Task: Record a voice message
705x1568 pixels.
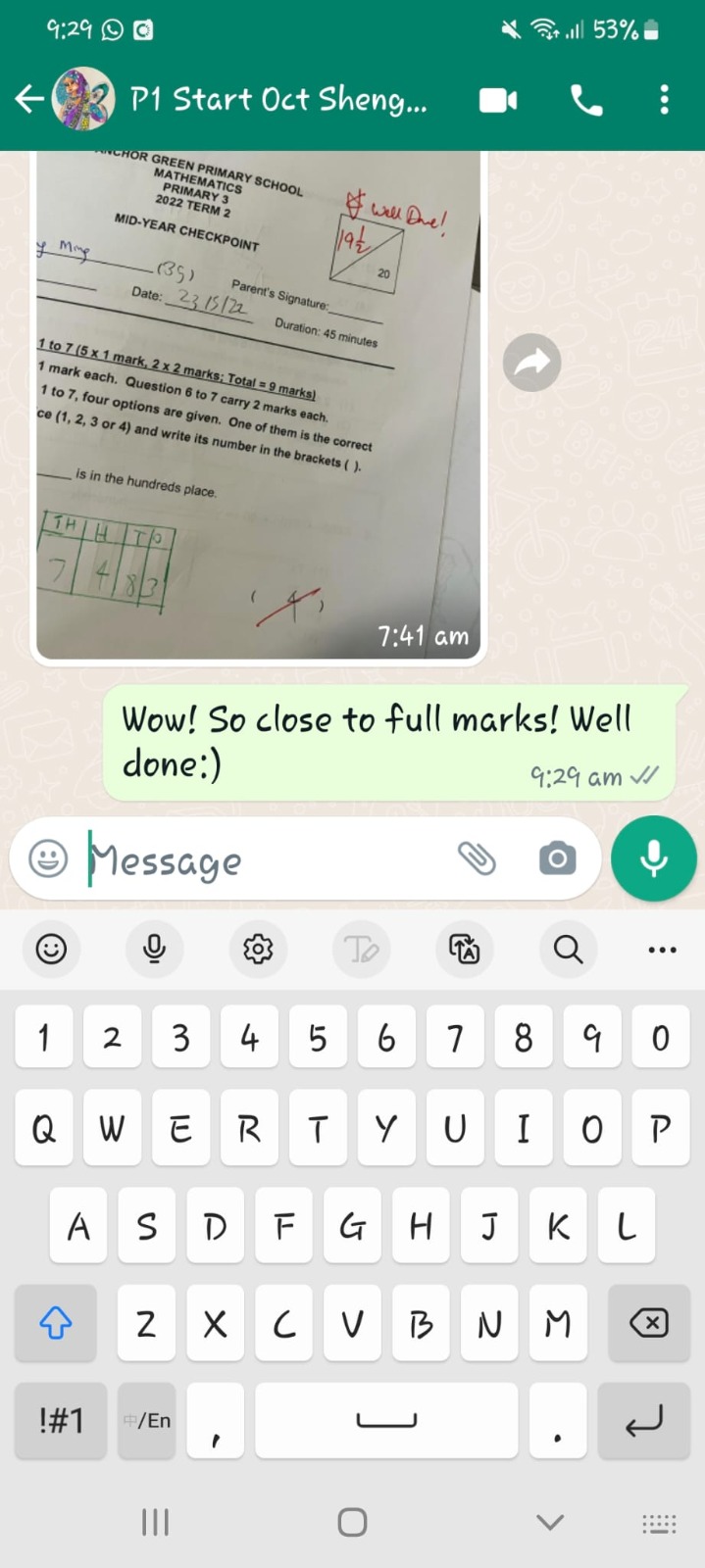Action: click(x=653, y=859)
